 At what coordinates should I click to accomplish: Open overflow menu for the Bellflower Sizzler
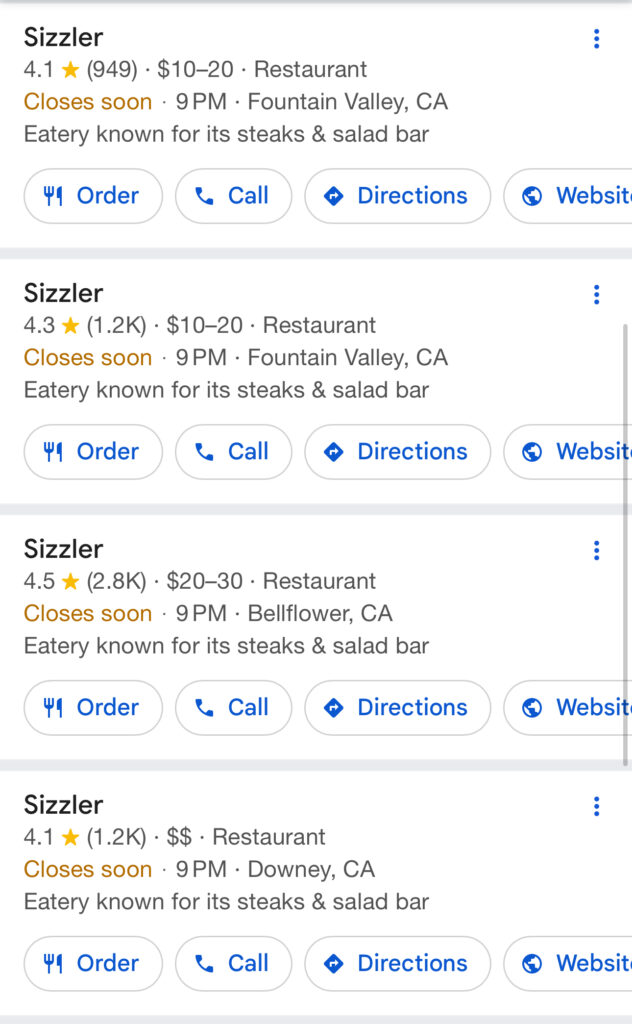[596, 550]
